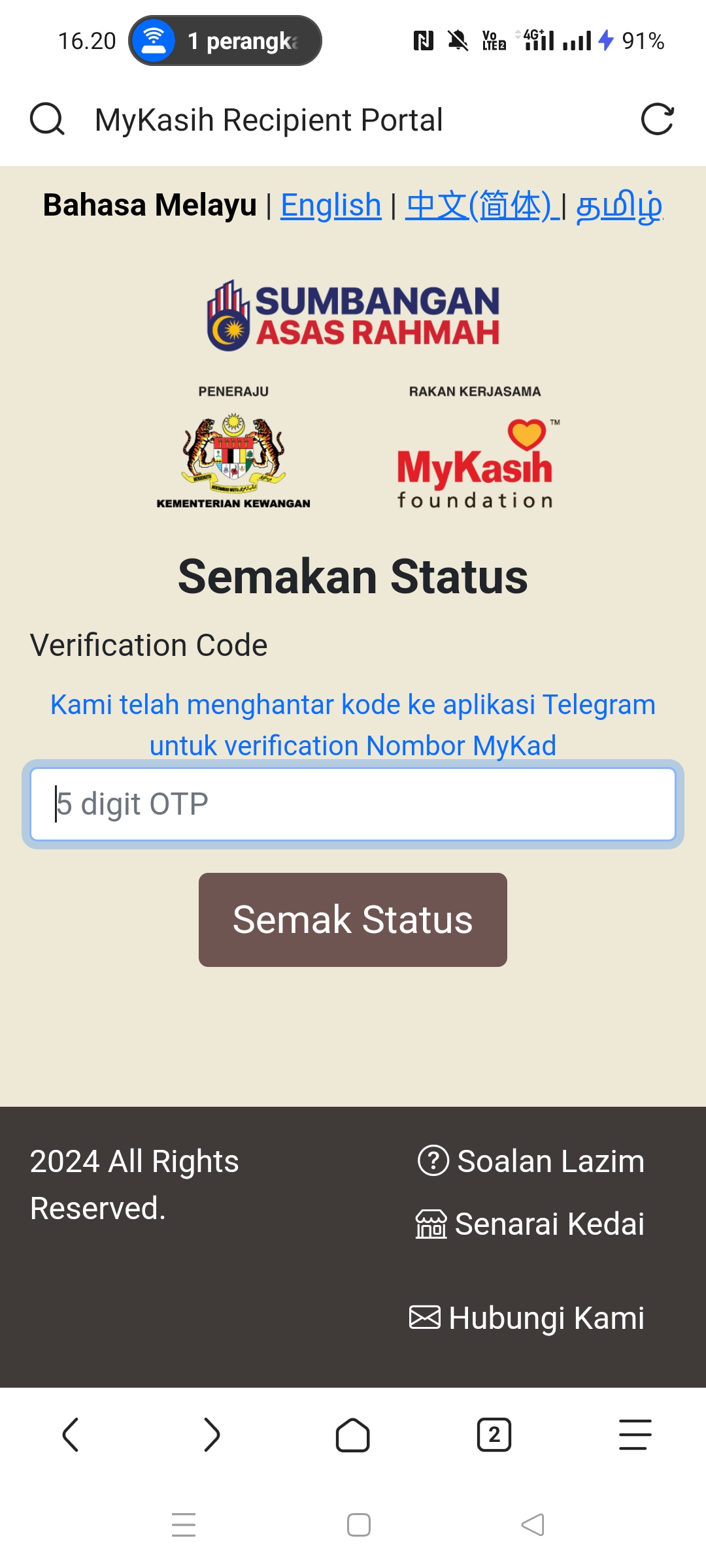
Task: Tap the Semak Status button
Action: point(353,919)
